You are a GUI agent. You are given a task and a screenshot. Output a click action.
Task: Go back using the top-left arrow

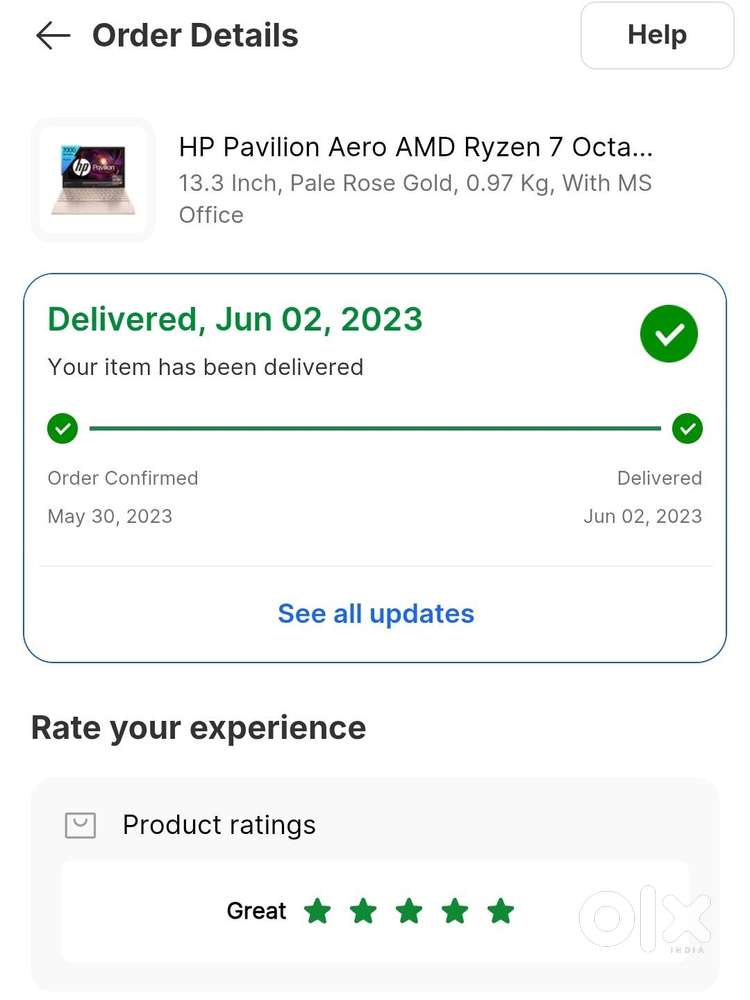point(53,36)
